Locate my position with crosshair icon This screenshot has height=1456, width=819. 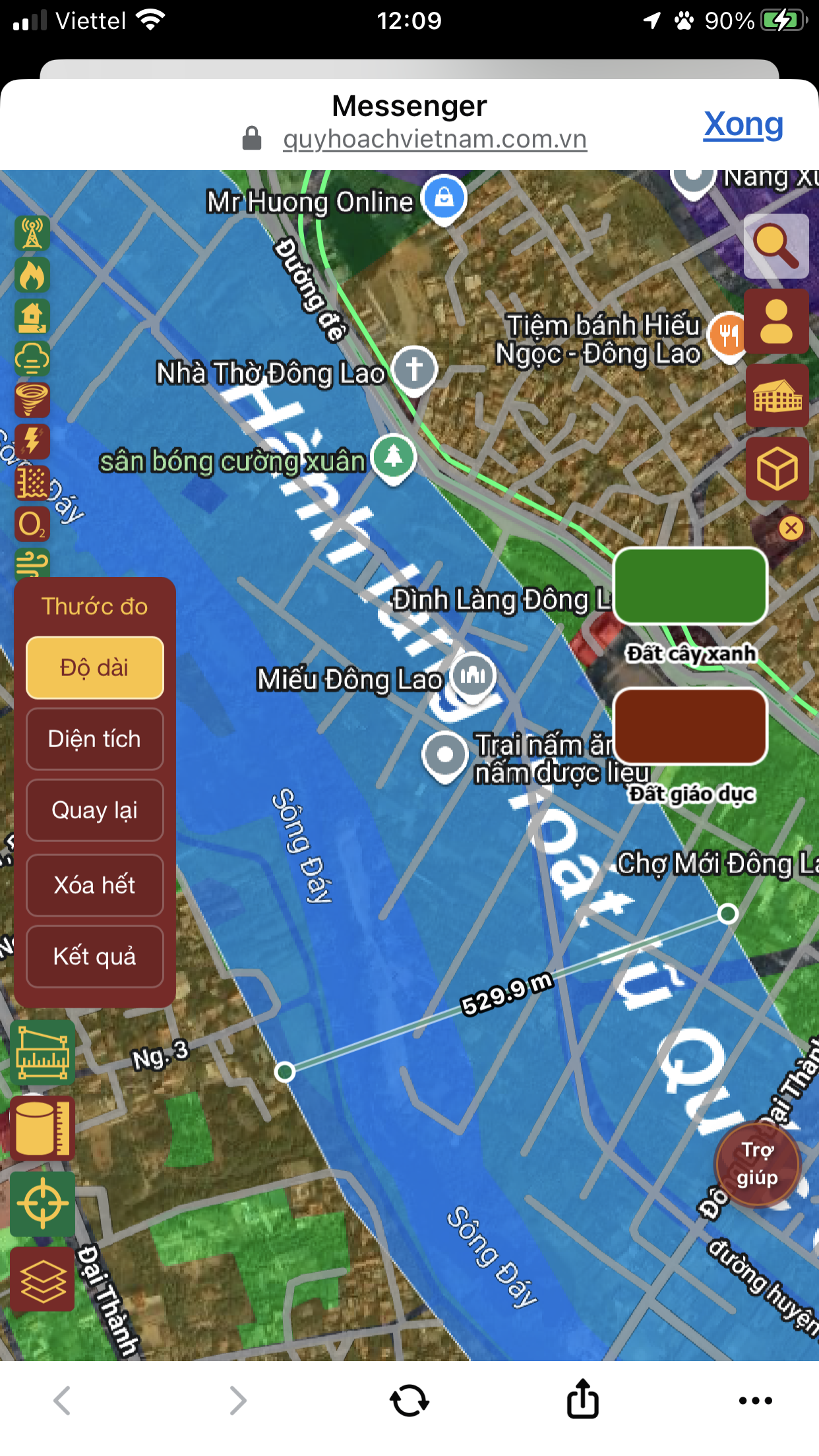pos(43,1203)
